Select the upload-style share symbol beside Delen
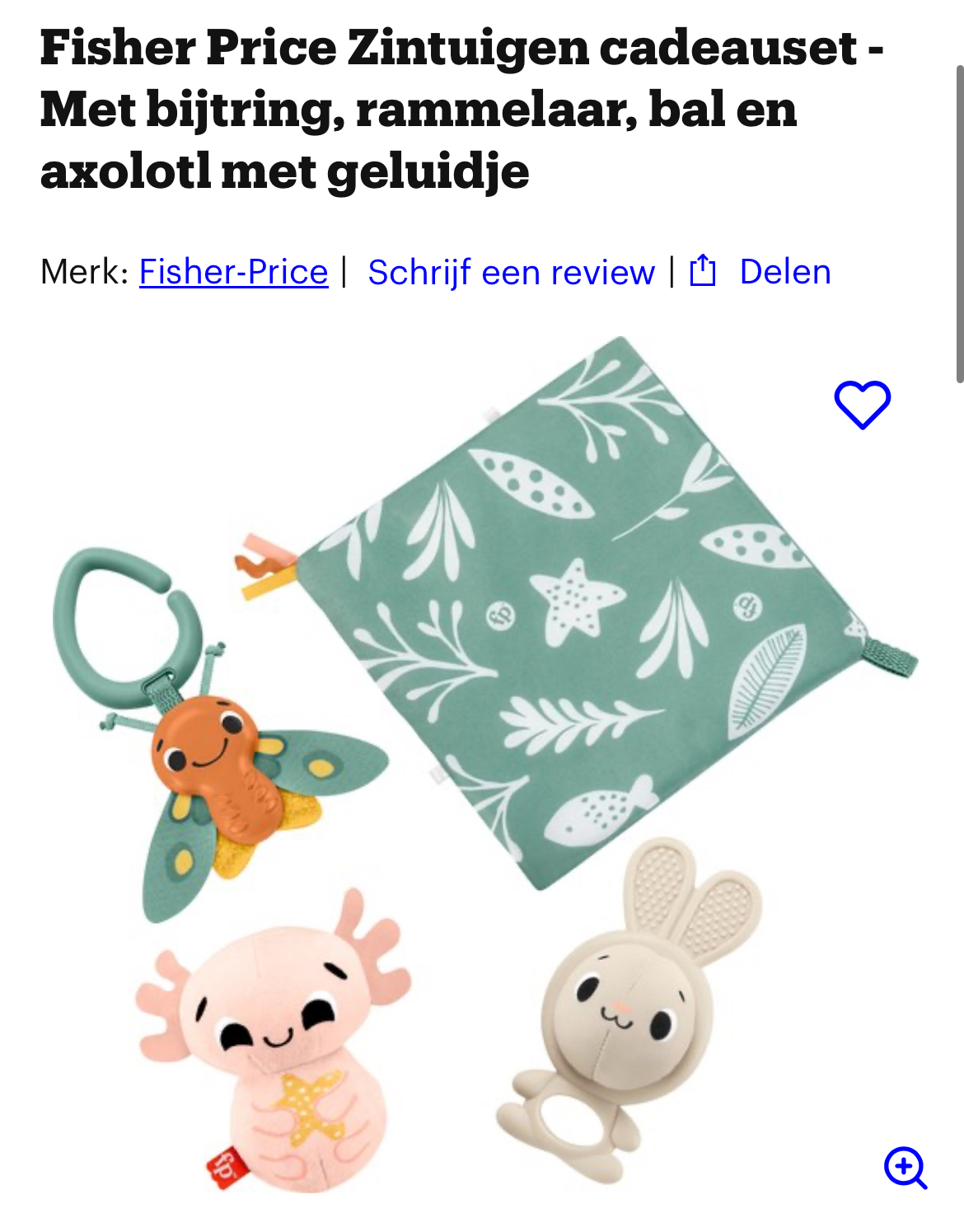The height and width of the screenshot is (1232, 964). (x=702, y=269)
